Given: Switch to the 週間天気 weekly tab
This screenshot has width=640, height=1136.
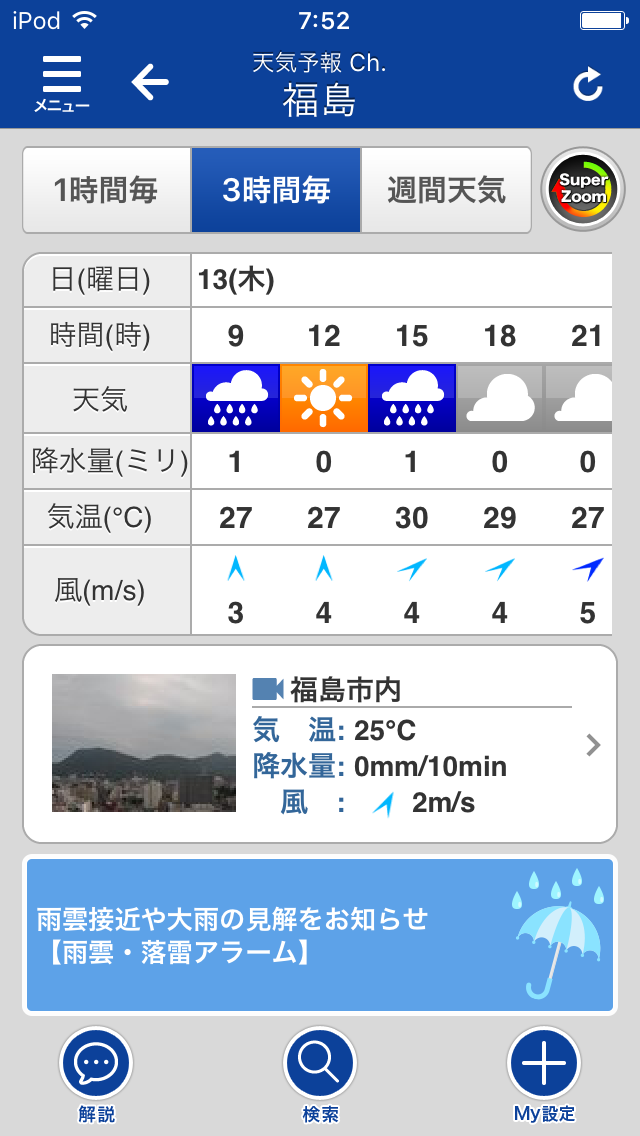Looking at the screenshot, I should pos(446,190).
